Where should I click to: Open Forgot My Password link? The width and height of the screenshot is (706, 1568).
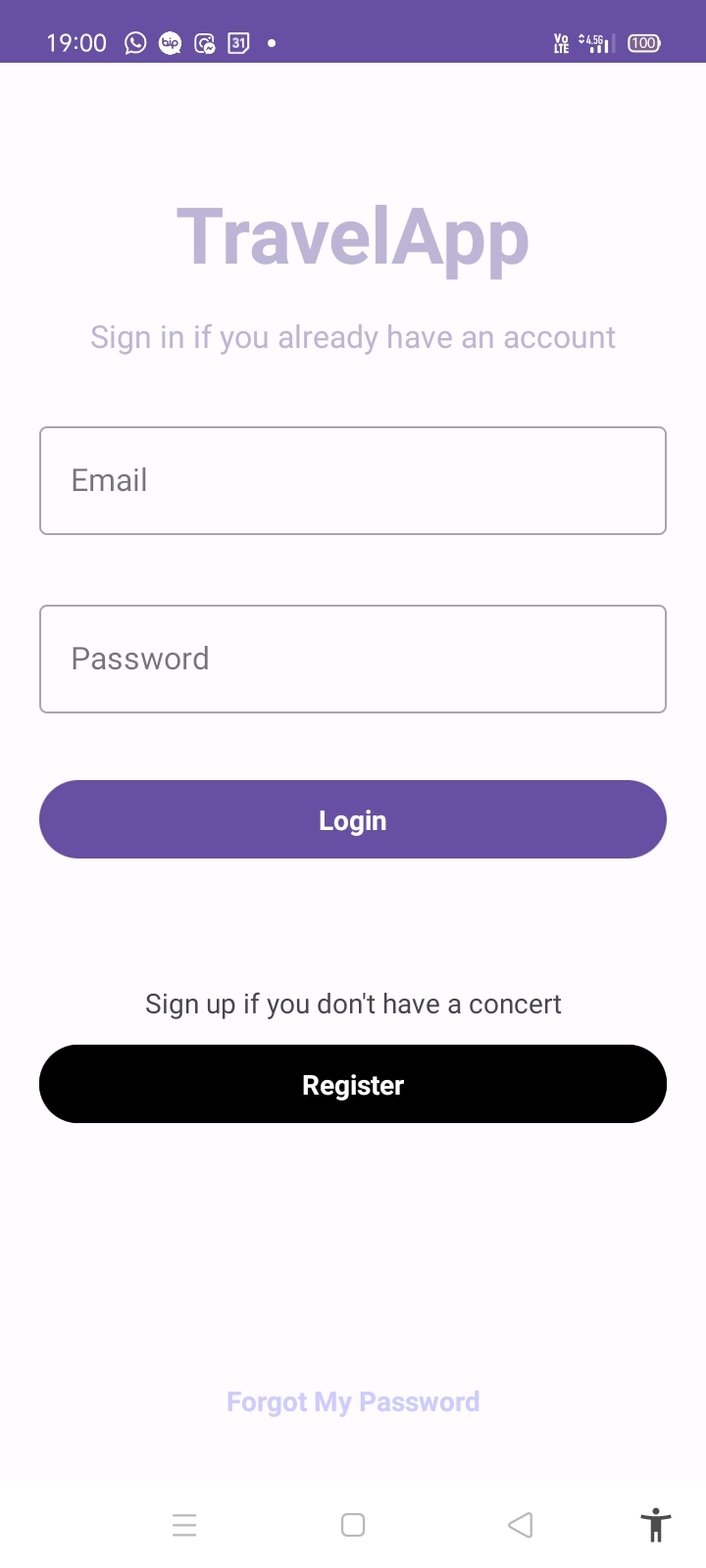pos(352,1401)
